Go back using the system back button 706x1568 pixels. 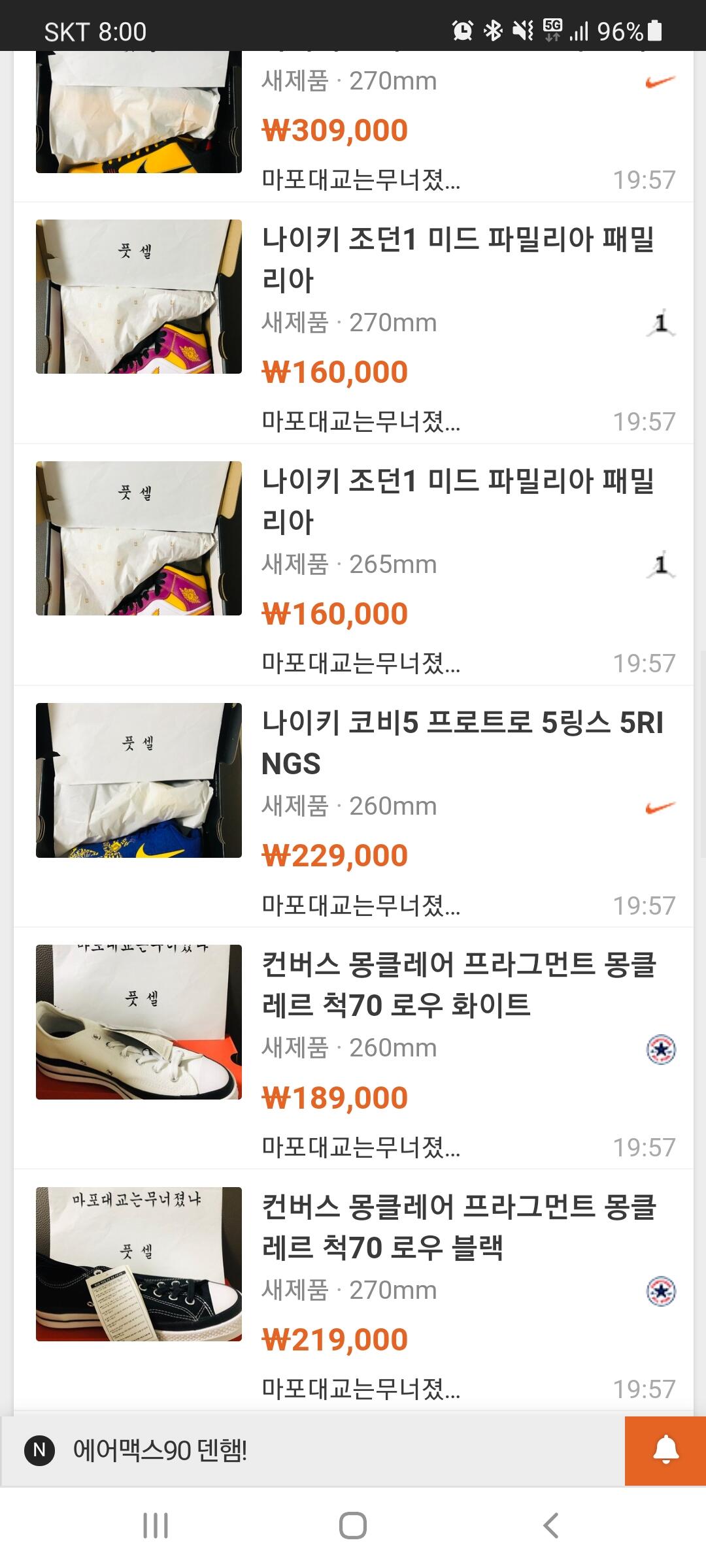click(x=550, y=1526)
